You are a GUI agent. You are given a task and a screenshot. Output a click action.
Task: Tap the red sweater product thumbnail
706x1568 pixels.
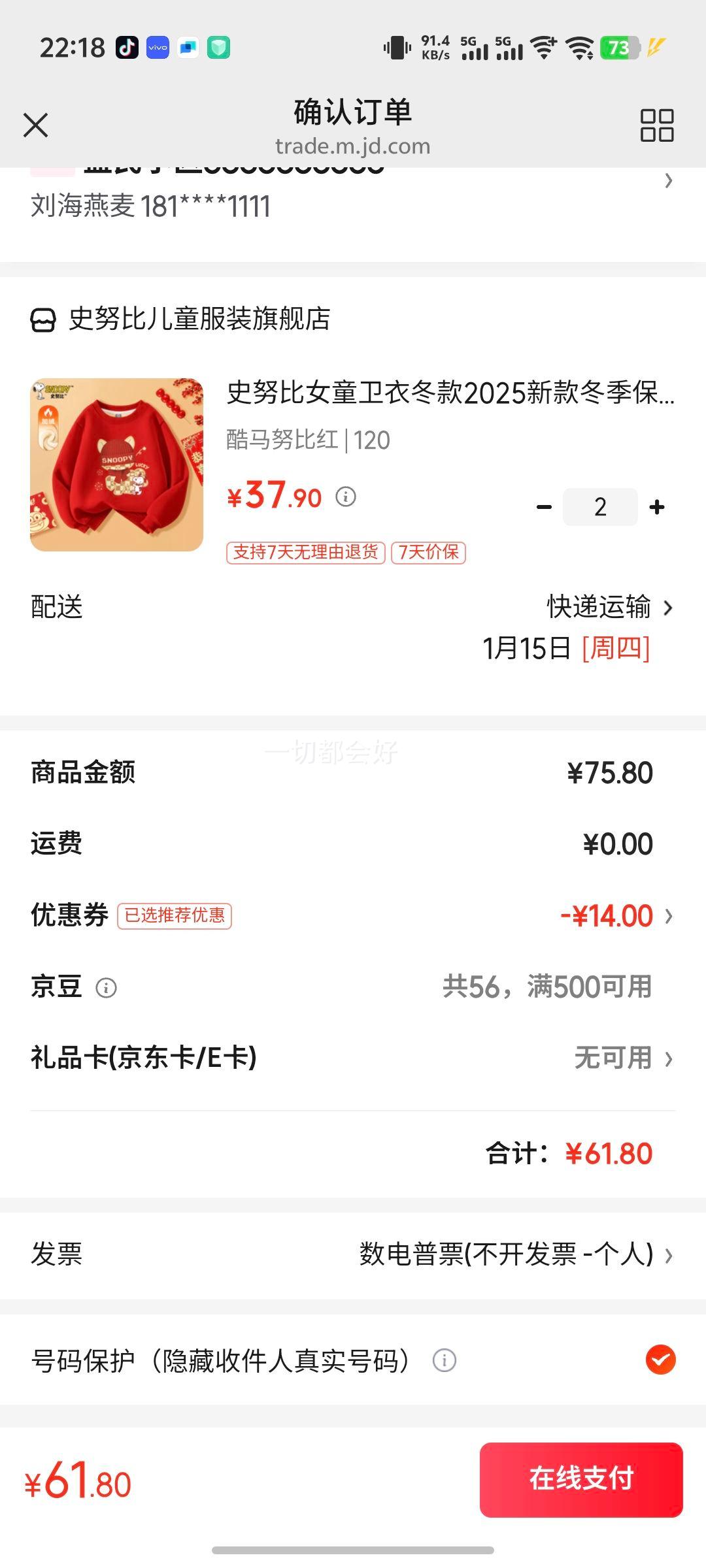(116, 464)
